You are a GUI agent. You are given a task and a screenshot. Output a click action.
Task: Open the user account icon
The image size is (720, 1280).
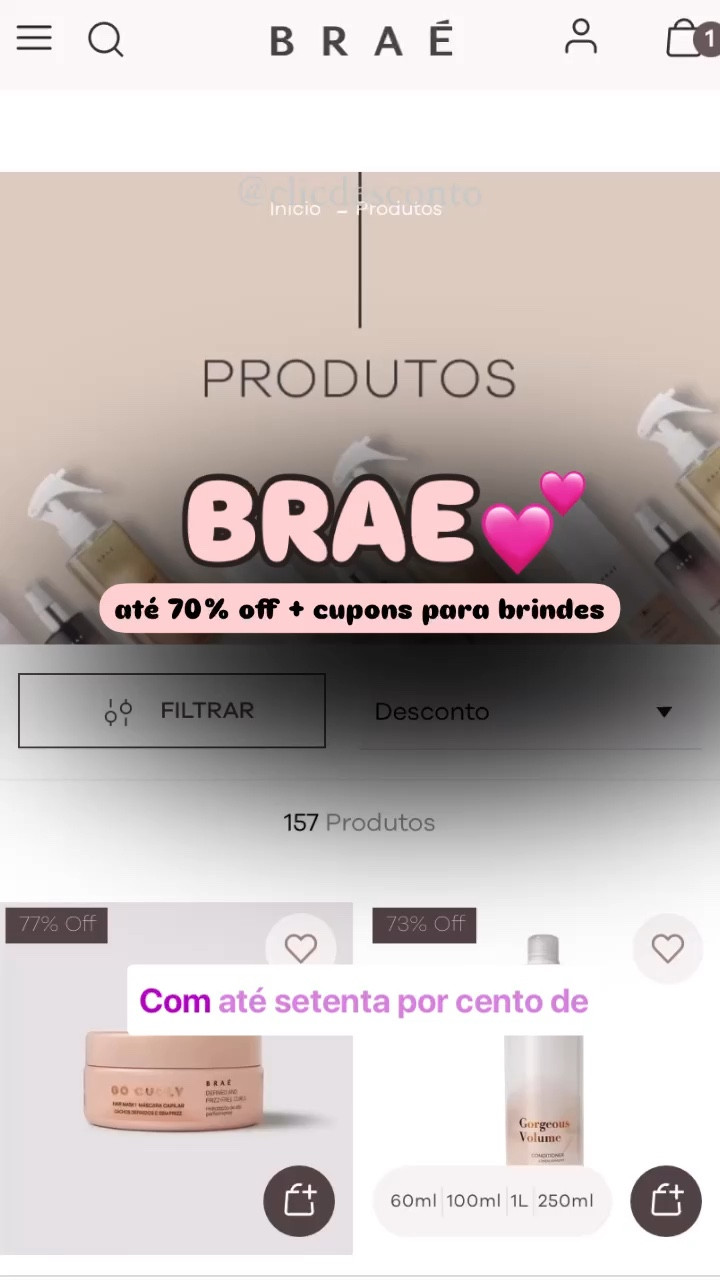coord(581,37)
